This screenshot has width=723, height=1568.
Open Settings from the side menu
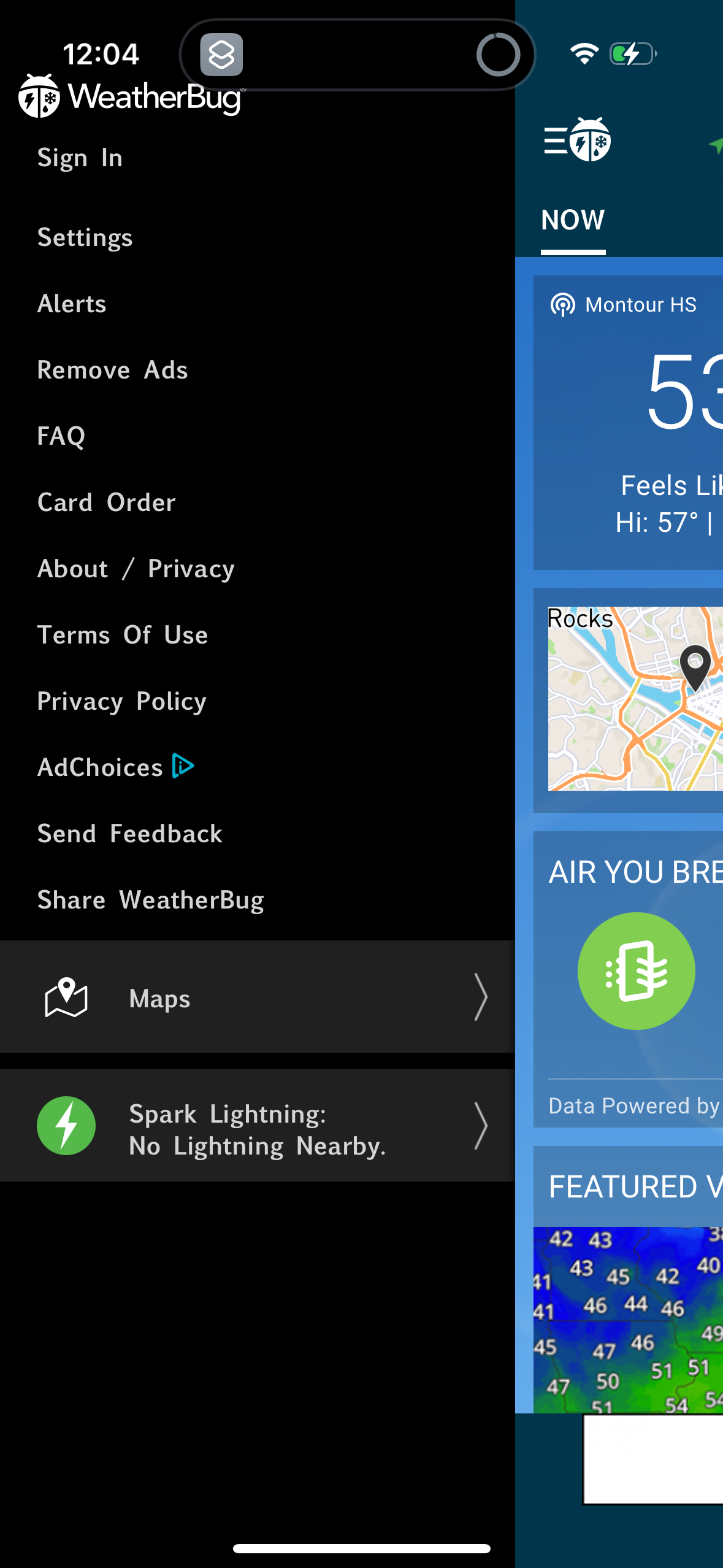[85, 237]
